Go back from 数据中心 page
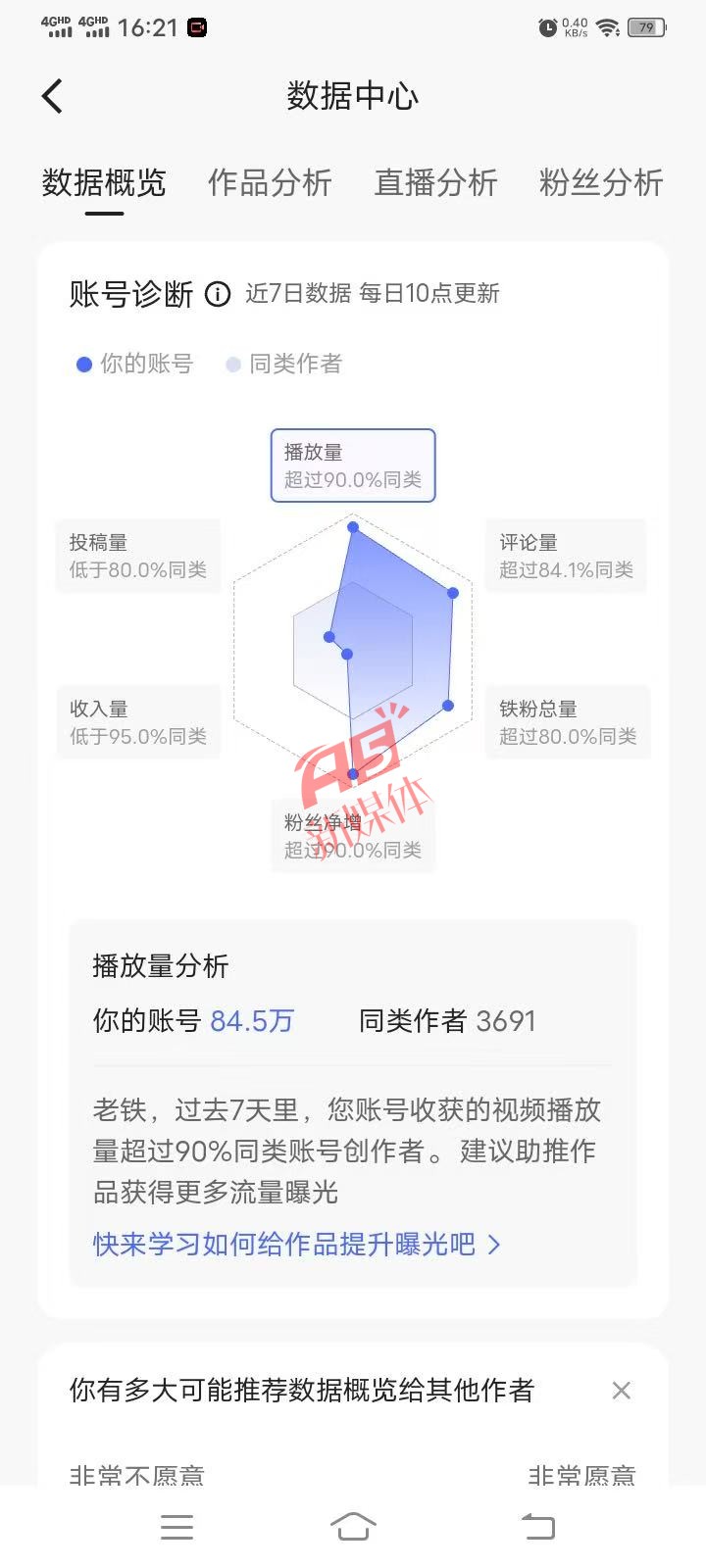706x1568 pixels. point(53,96)
